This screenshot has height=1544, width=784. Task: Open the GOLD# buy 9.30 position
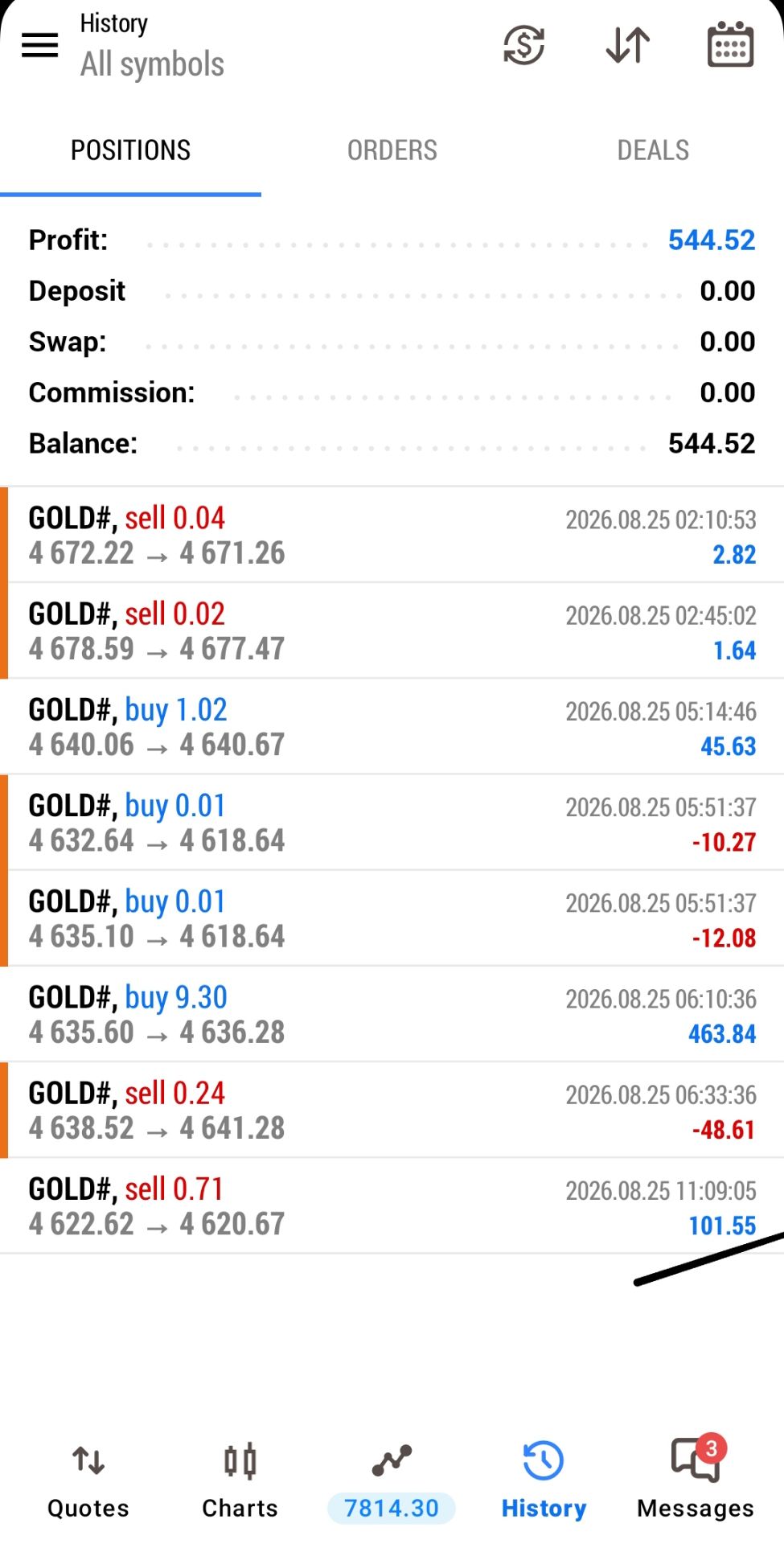tap(392, 1014)
